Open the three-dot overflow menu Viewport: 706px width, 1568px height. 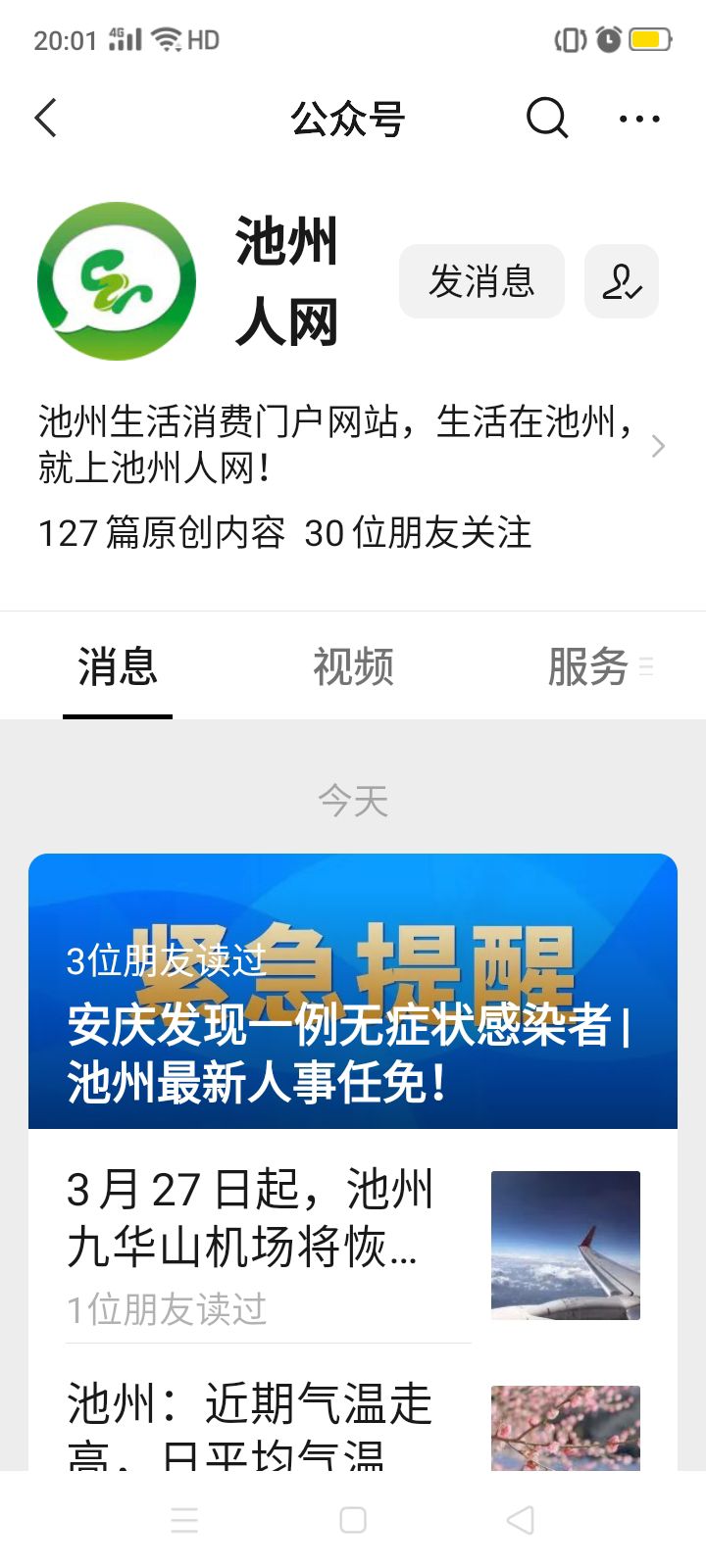tap(639, 119)
